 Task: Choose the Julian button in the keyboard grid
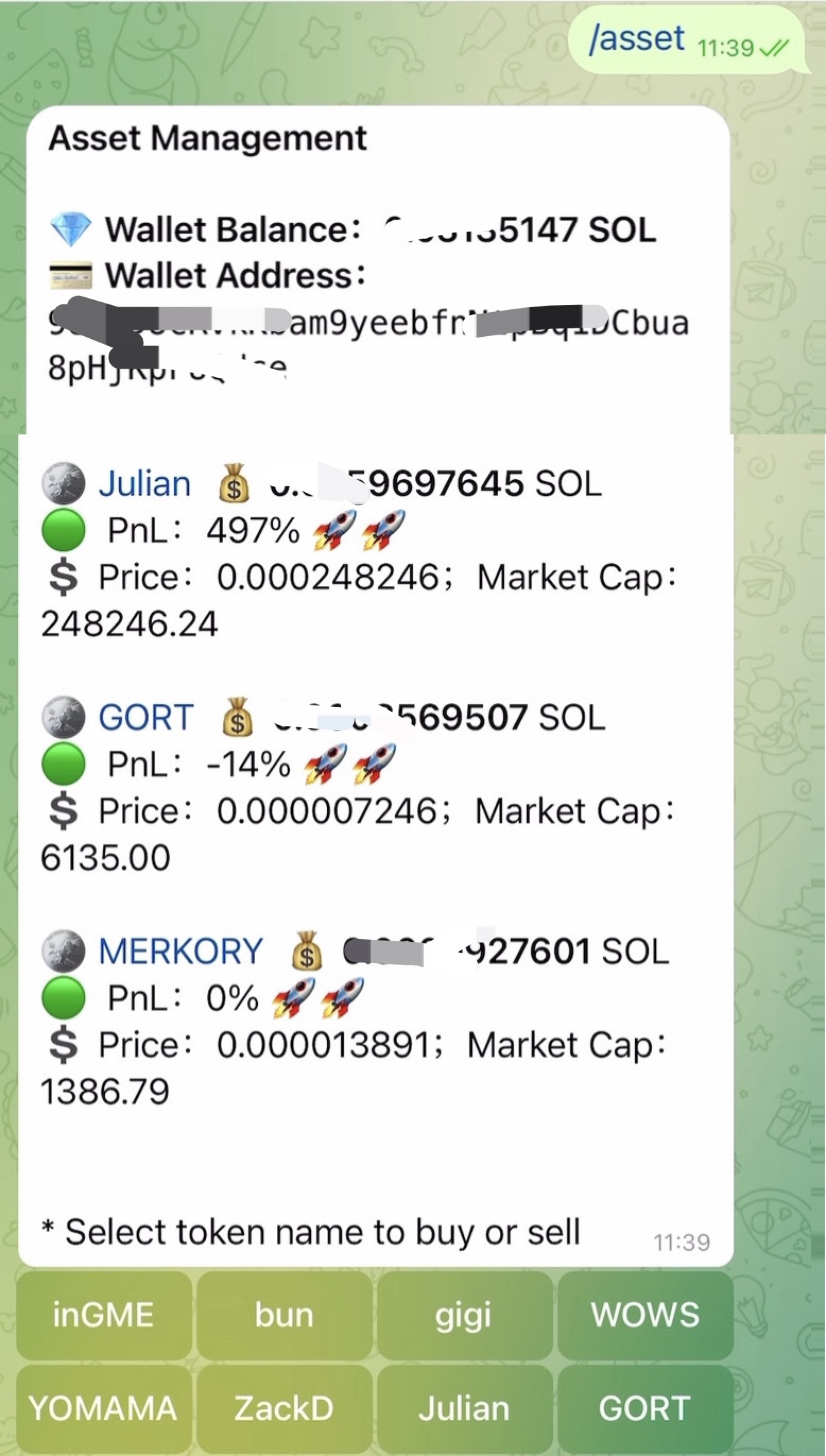[x=464, y=1409]
